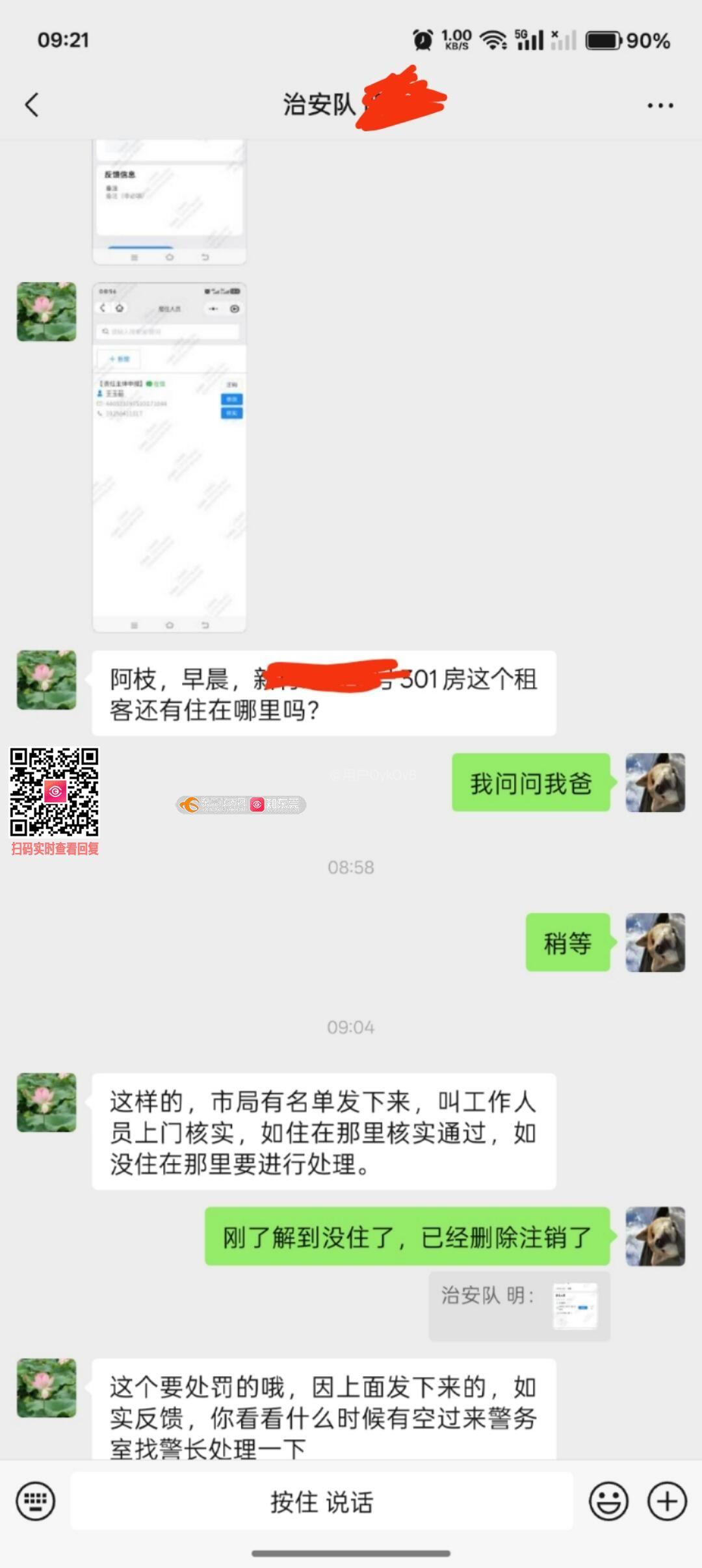Screen dimensions: 702x1568
Task: Open lotus avatar profile beside 阿枝，早晨 message
Action: pyautogui.click(x=46, y=679)
